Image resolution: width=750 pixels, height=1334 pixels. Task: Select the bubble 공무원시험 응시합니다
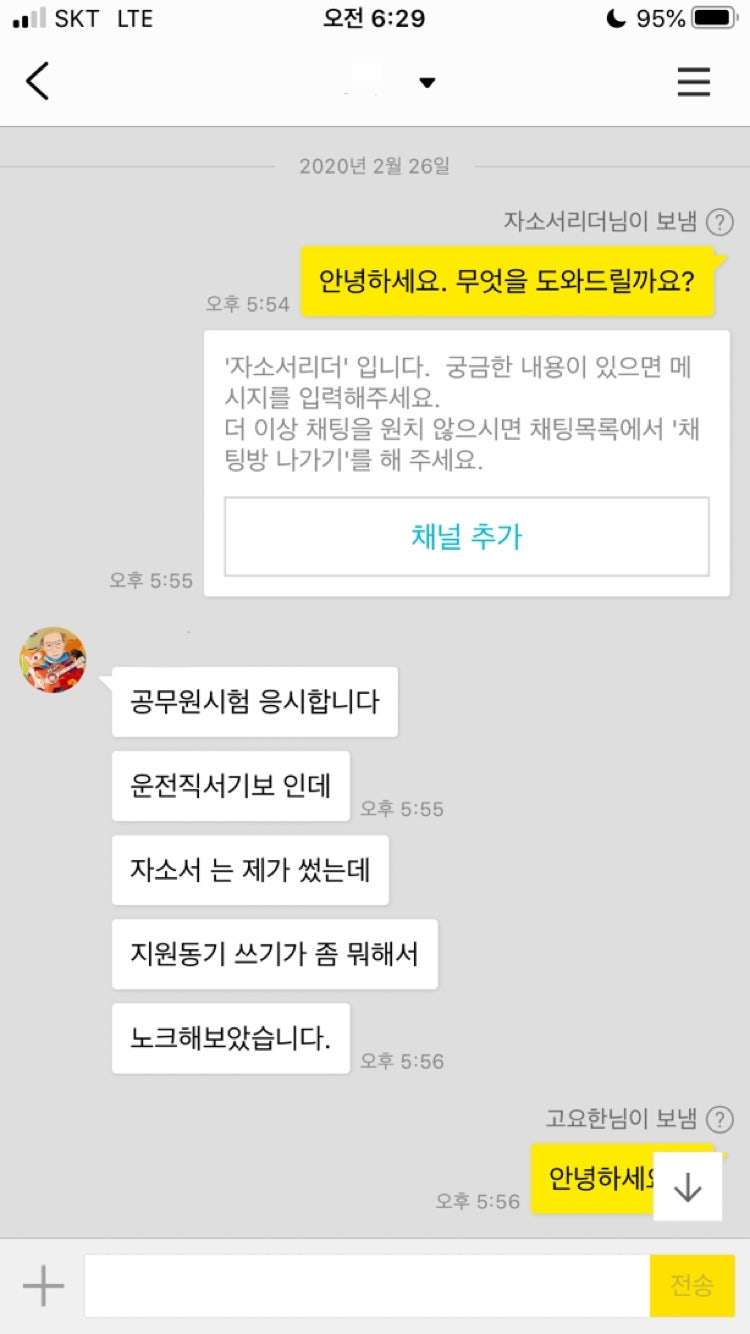point(254,702)
